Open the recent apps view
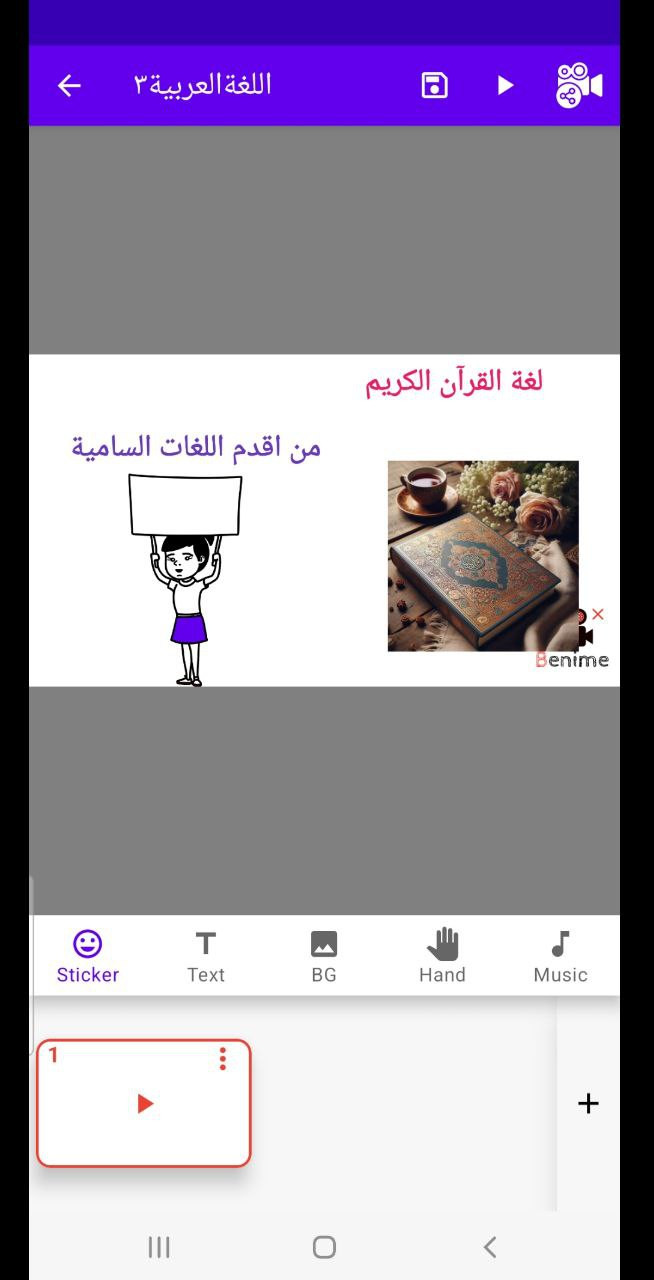 [159, 1247]
